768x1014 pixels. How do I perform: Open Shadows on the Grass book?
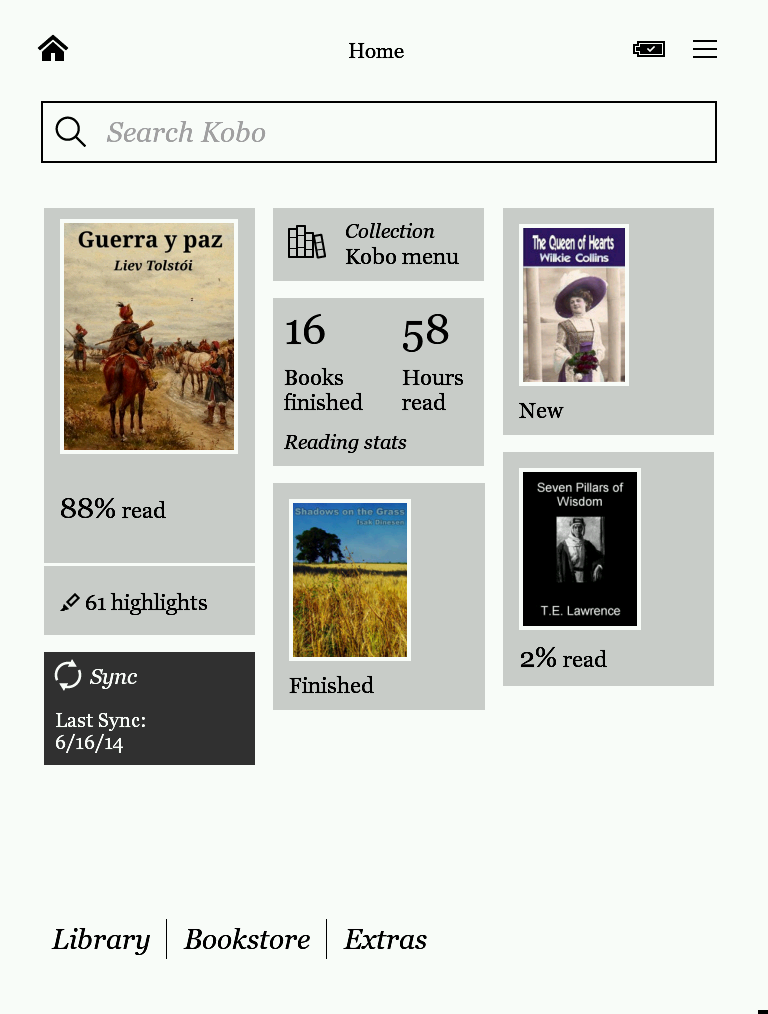(350, 580)
